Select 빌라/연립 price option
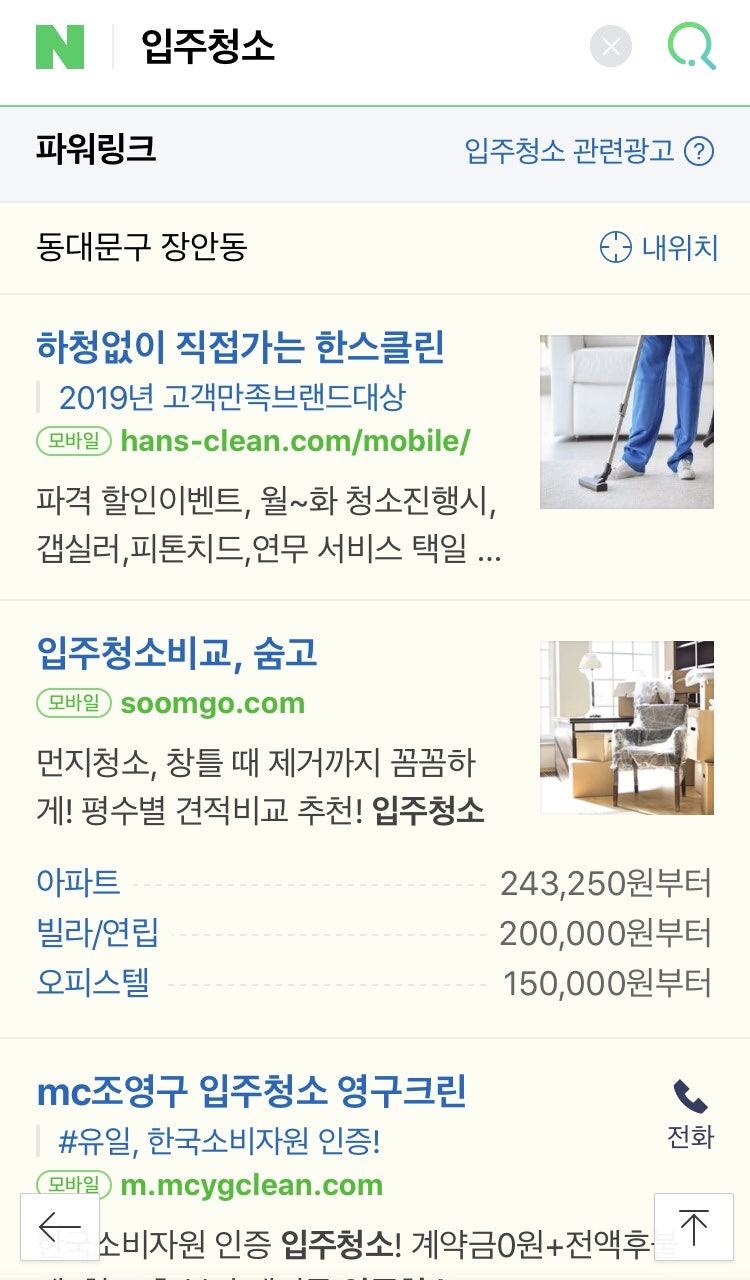 point(97,933)
